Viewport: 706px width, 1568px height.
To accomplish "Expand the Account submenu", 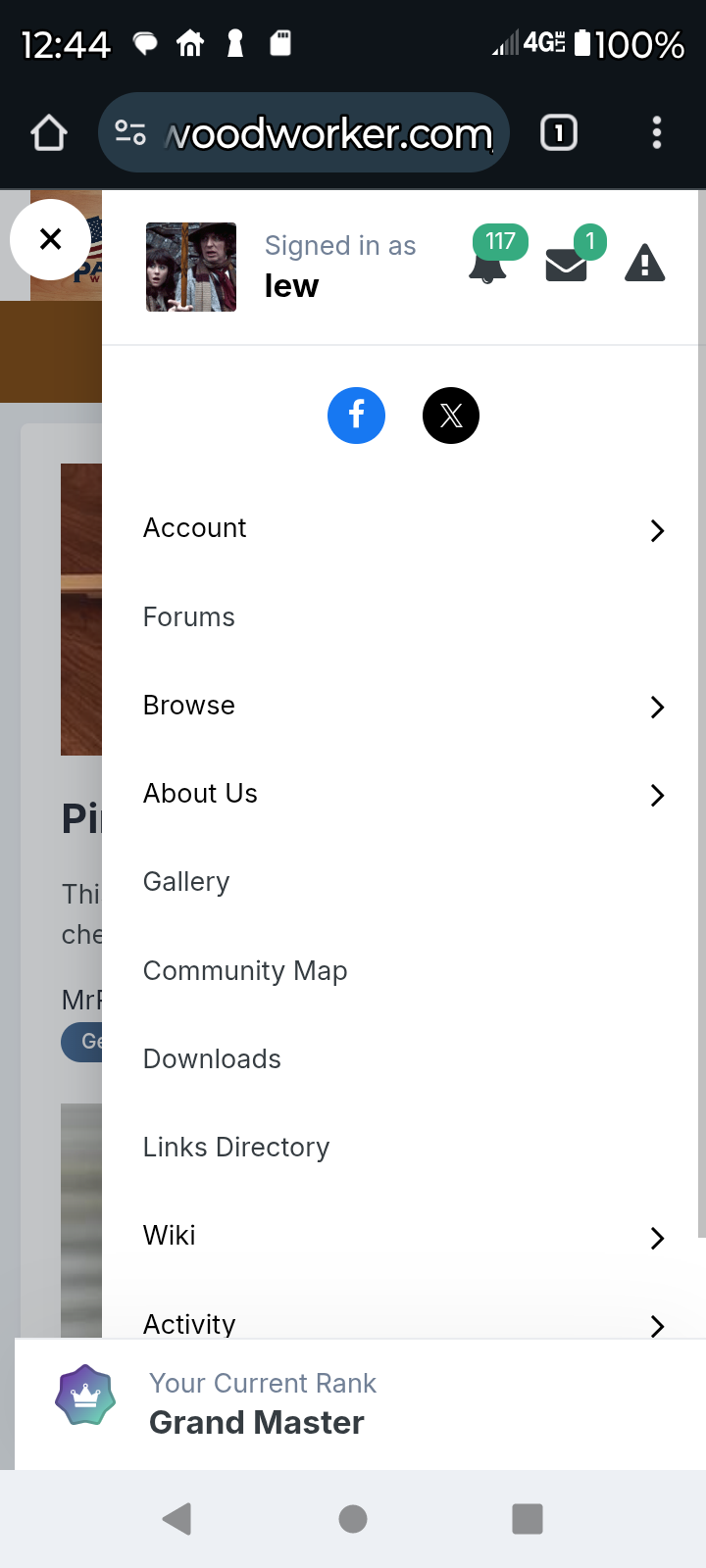I will [x=657, y=530].
